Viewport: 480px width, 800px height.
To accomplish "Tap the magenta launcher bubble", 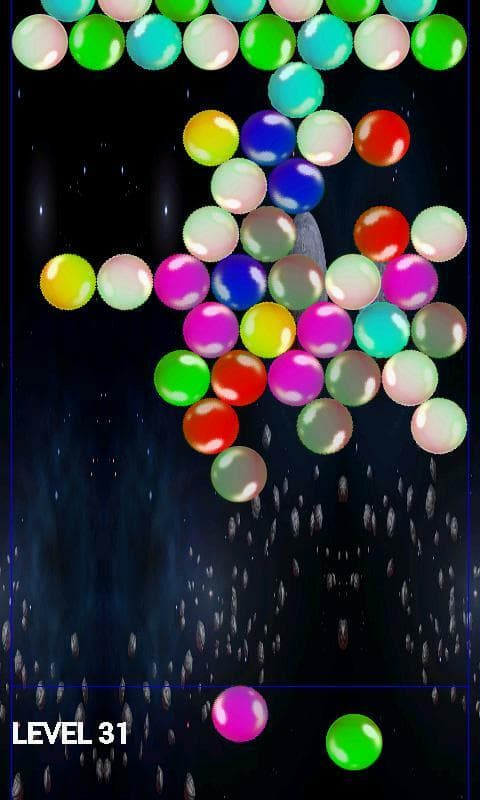I will pyautogui.click(x=240, y=714).
